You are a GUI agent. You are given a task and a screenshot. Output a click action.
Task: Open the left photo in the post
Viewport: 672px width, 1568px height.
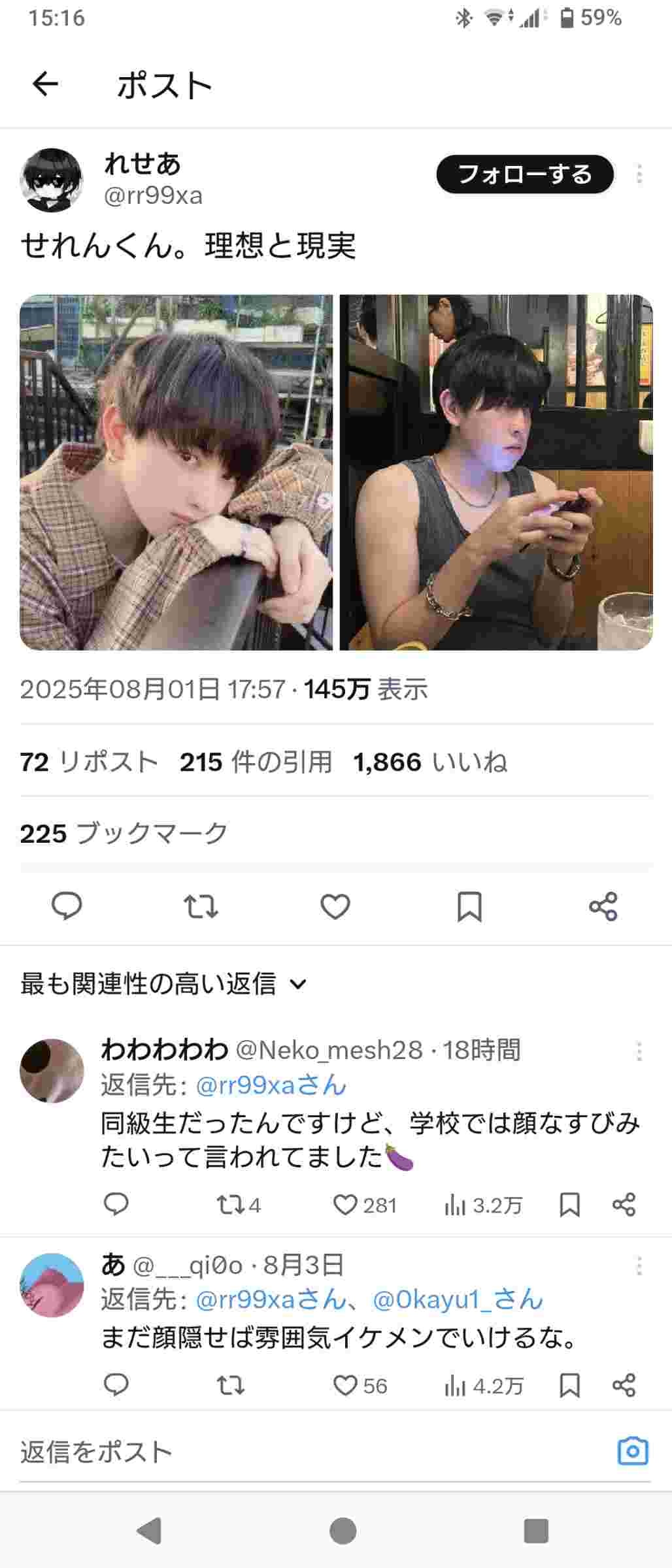[x=176, y=472]
